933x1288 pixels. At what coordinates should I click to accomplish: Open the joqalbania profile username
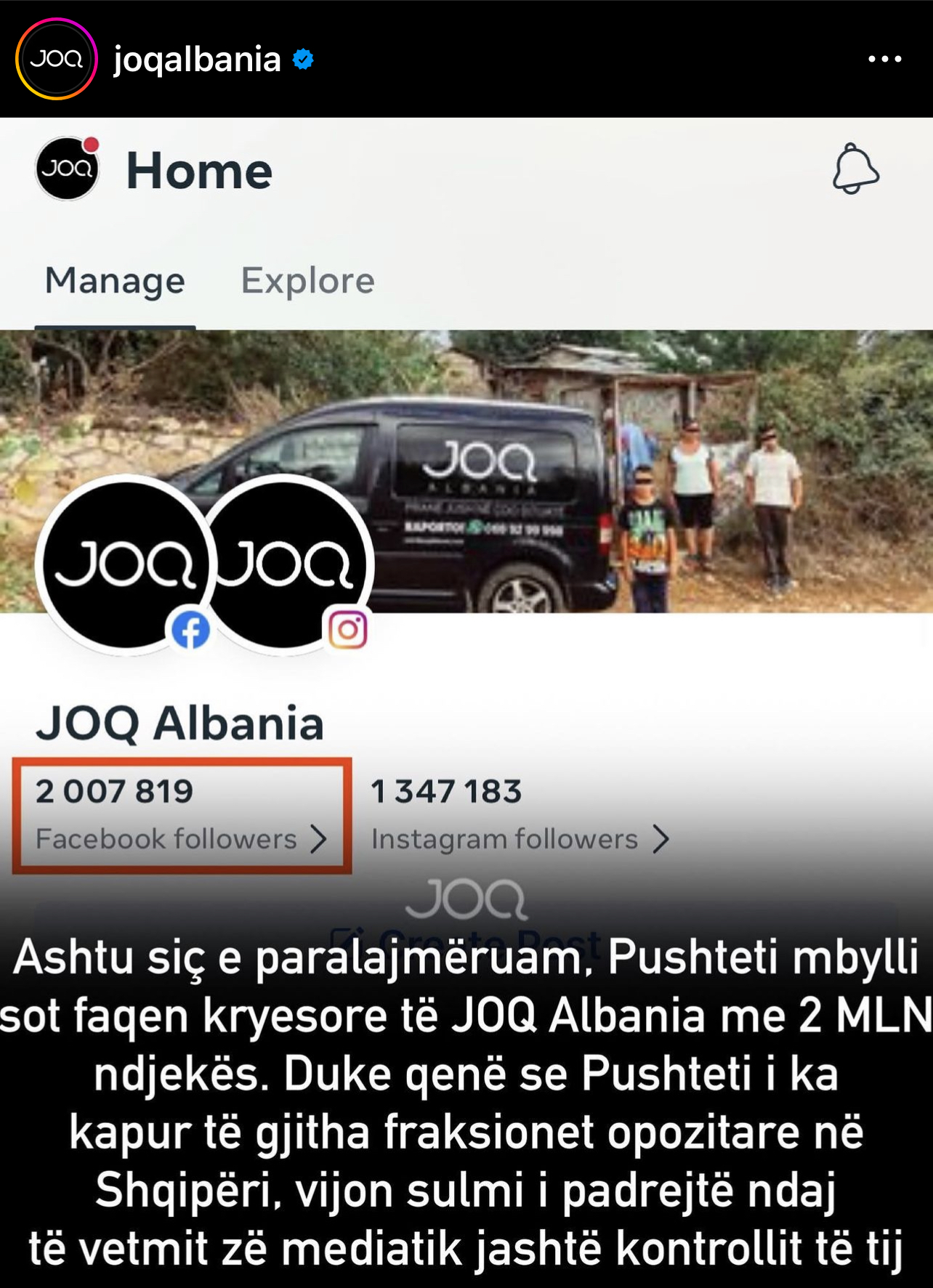[197, 60]
